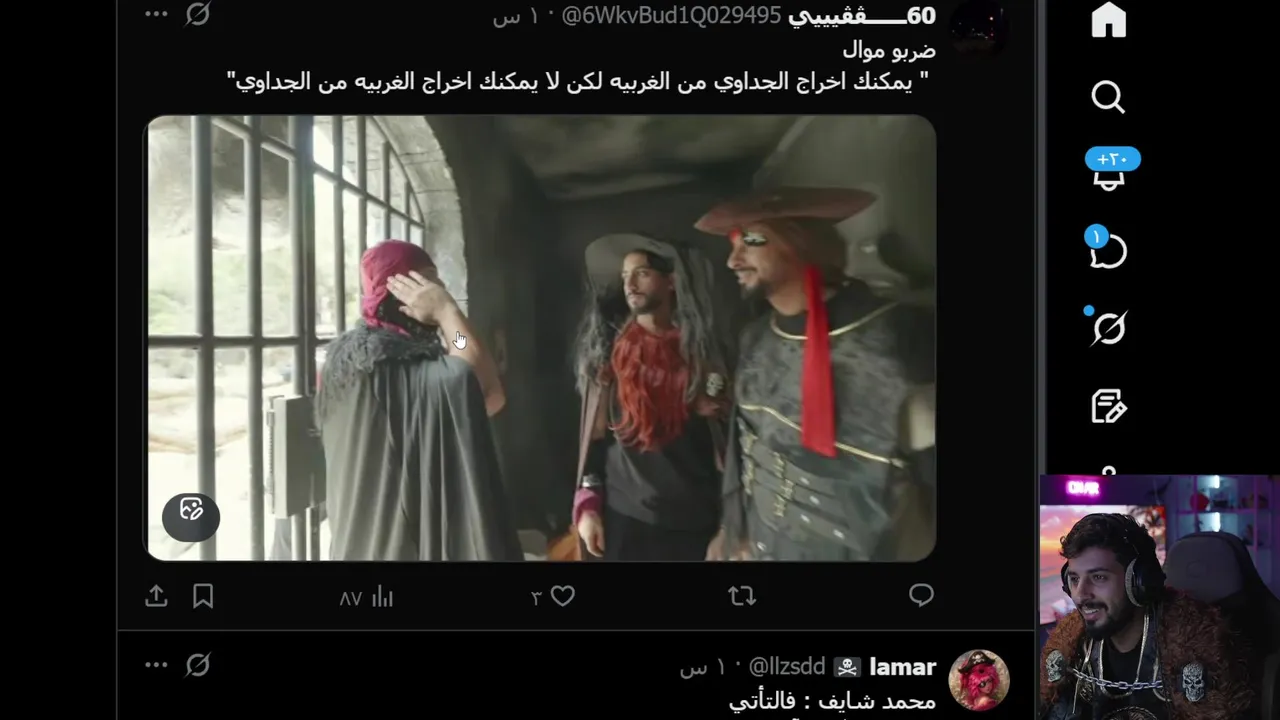Open lamar's profile picture
This screenshot has width=1280, height=720.
[978, 680]
